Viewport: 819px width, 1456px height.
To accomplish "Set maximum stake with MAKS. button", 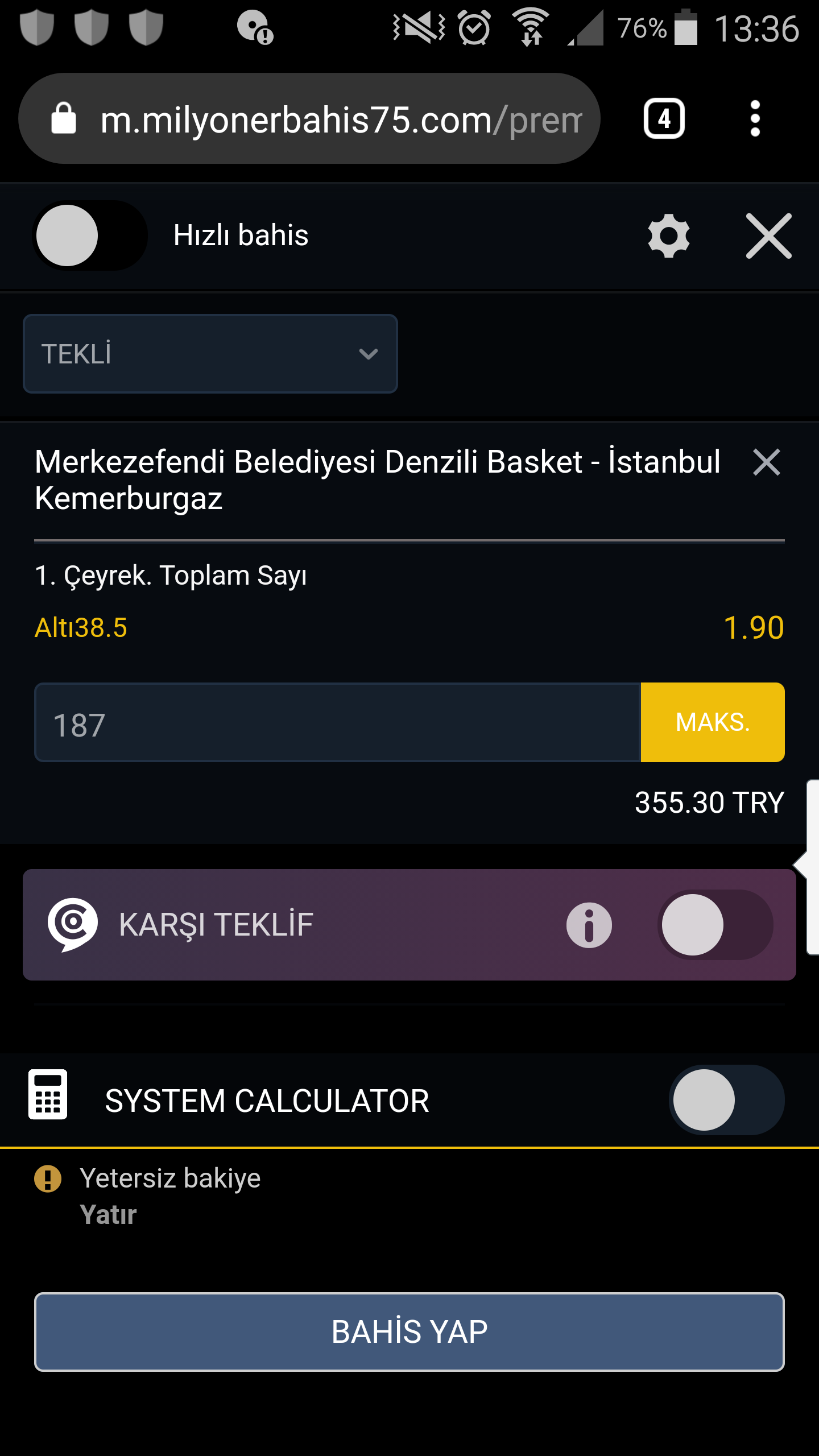I will pyautogui.click(x=713, y=722).
